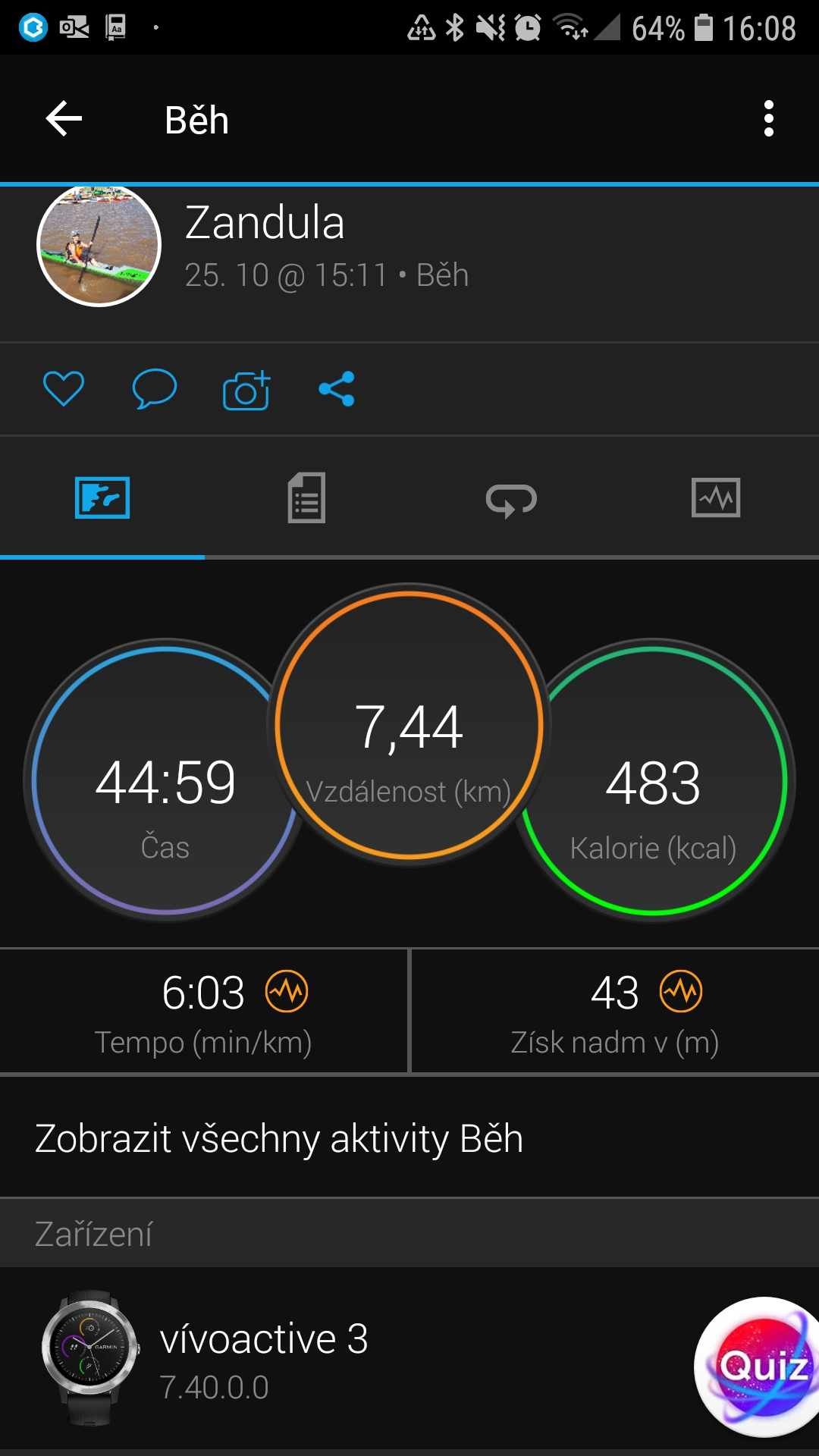Open the chart icon next to Tempo
819x1456 pixels.
[x=287, y=991]
